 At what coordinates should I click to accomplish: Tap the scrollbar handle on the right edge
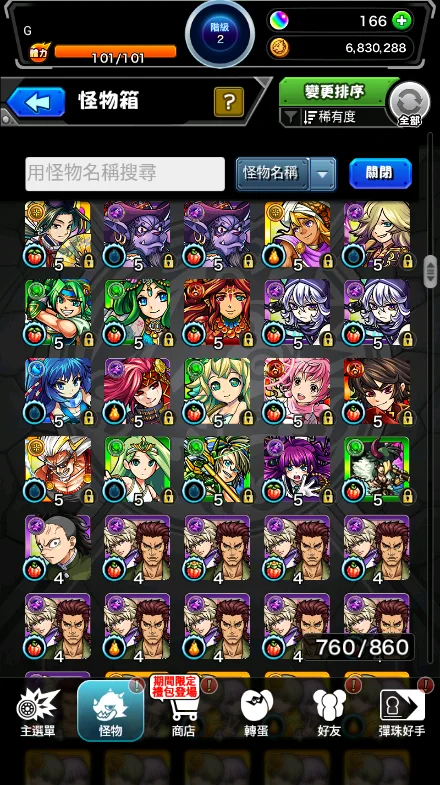coord(430,271)
